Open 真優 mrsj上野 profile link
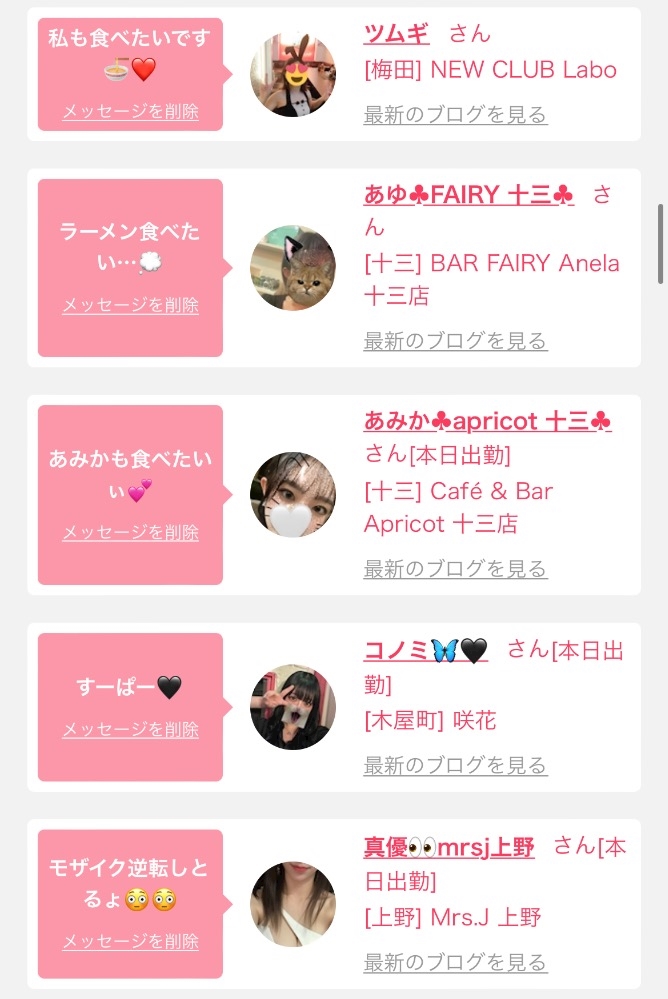 (449, 848)
